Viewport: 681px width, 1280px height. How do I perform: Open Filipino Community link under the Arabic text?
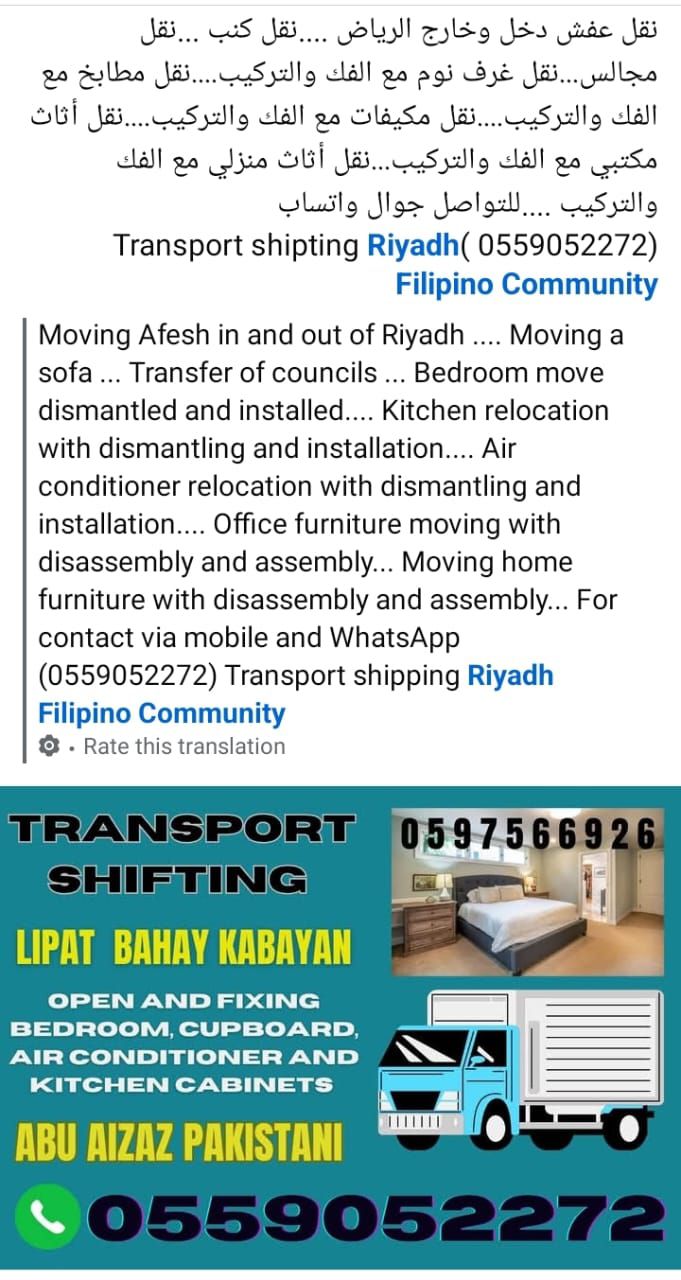click(x=526, y=284)
